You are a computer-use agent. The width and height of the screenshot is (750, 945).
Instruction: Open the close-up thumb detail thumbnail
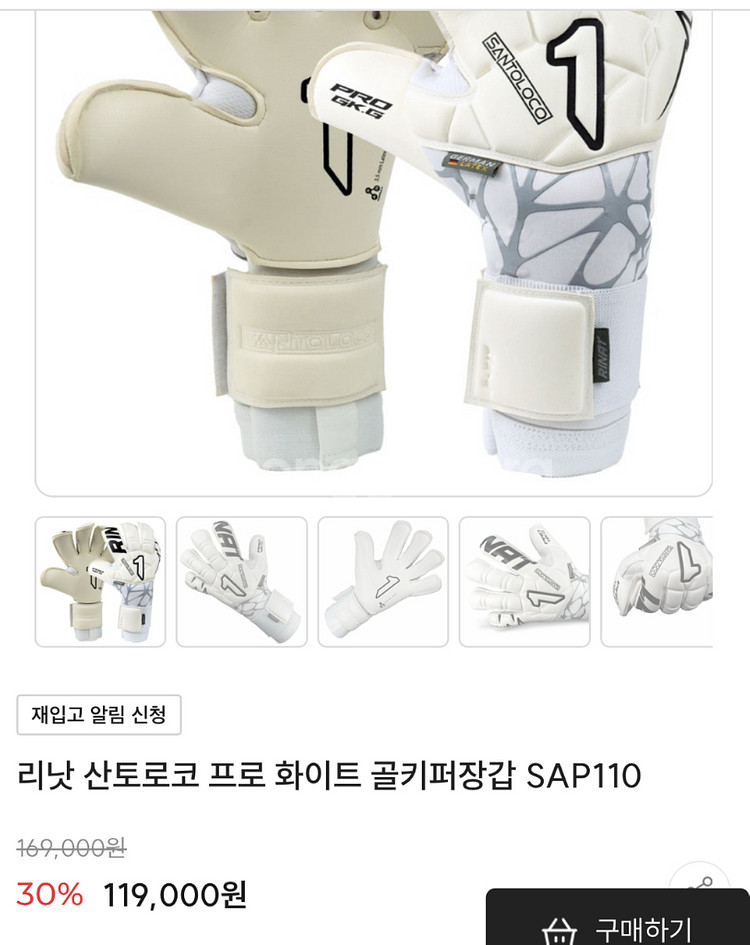click(668, 580)
